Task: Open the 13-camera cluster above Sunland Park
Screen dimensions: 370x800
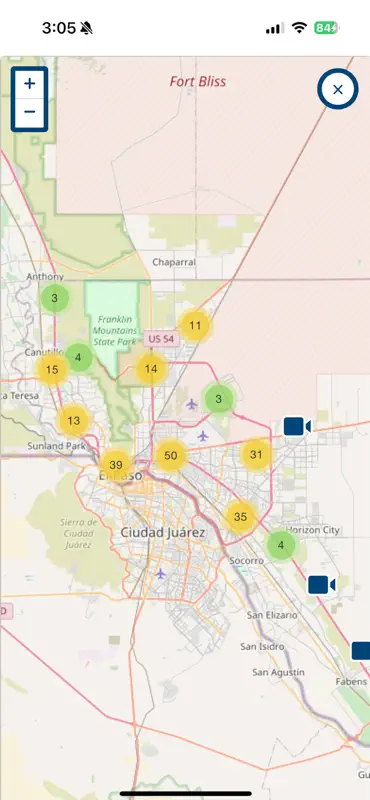Action: coord(73,421)
